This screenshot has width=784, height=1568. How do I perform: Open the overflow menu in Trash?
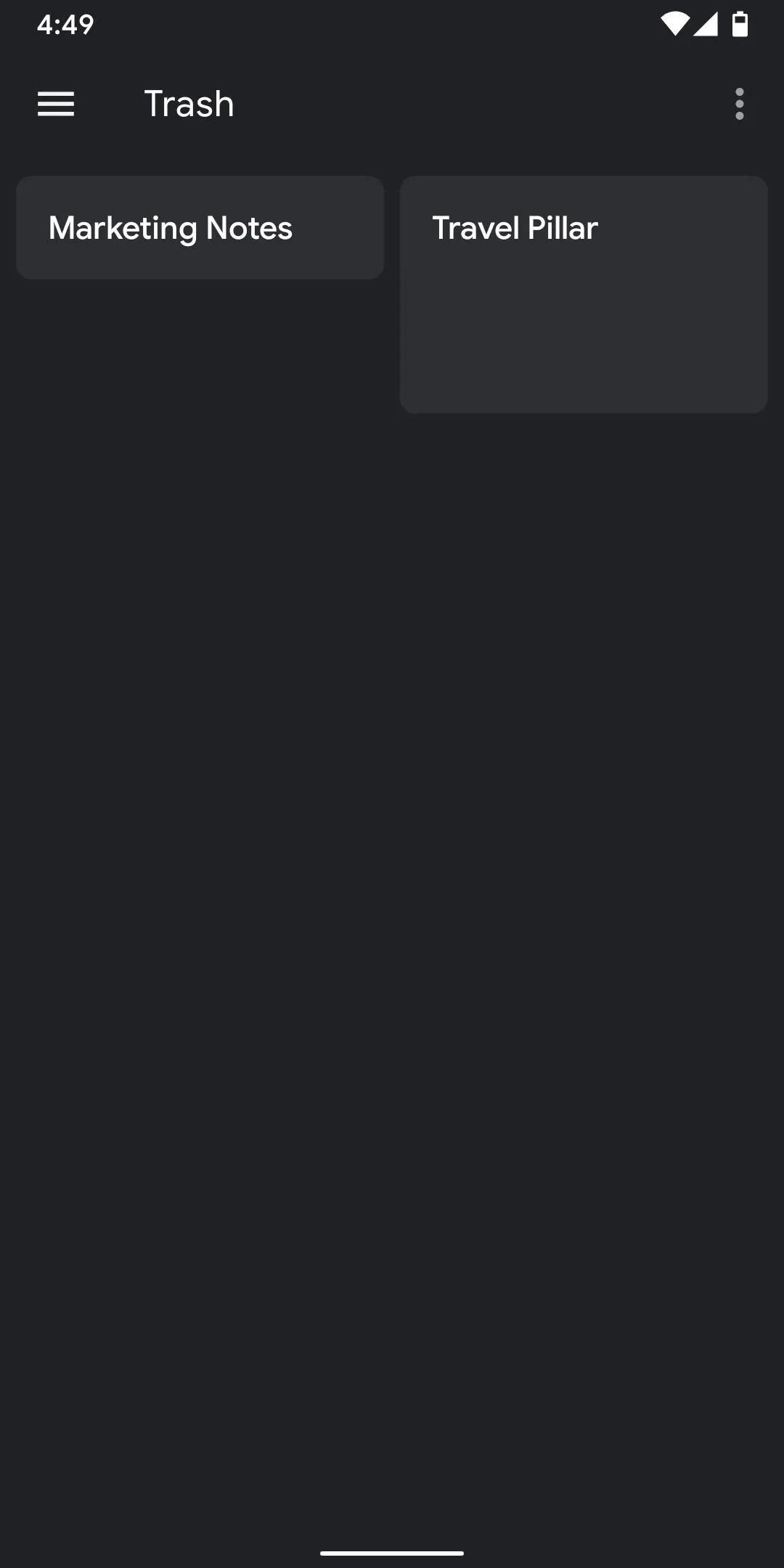(739, 104)
